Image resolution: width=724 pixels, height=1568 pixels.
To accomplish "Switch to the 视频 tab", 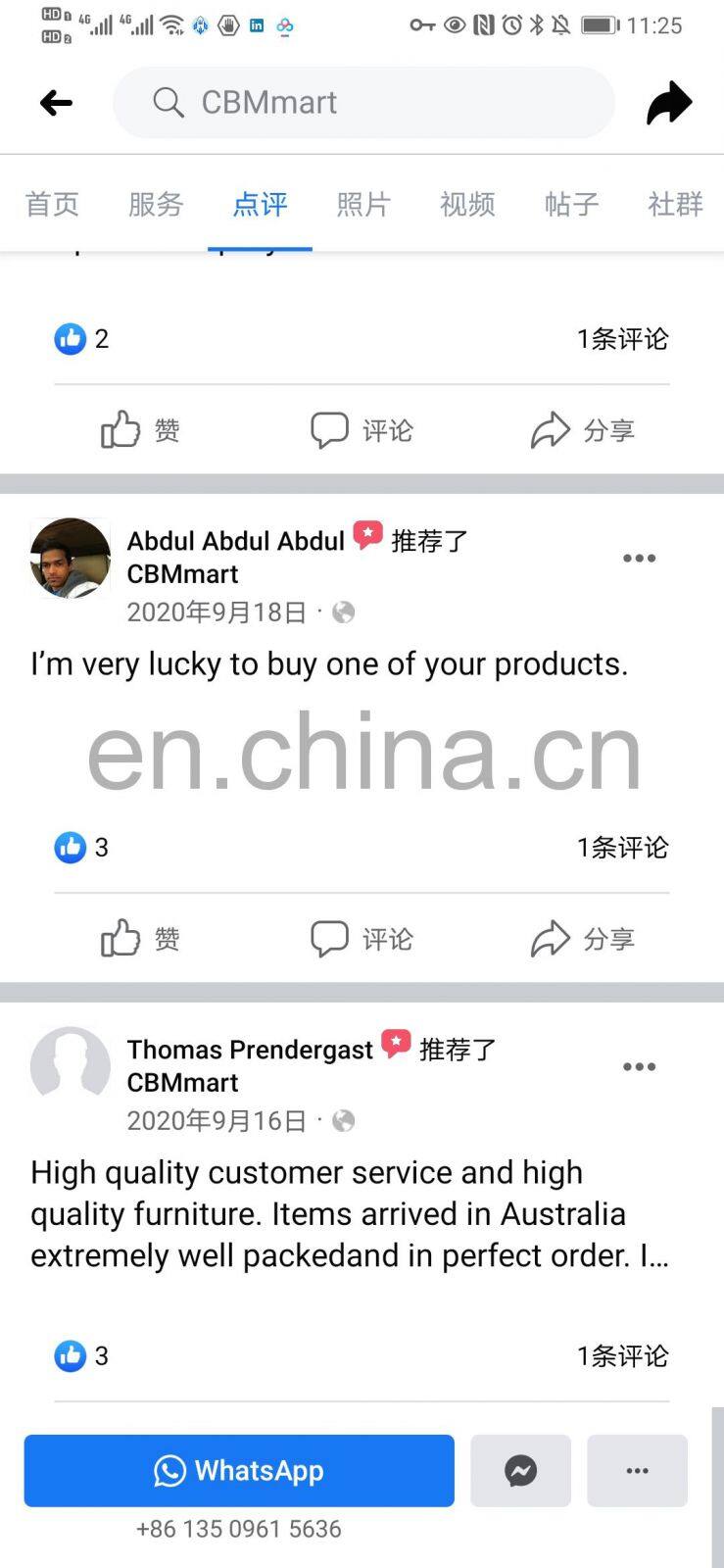I will (x=467, y=204).
